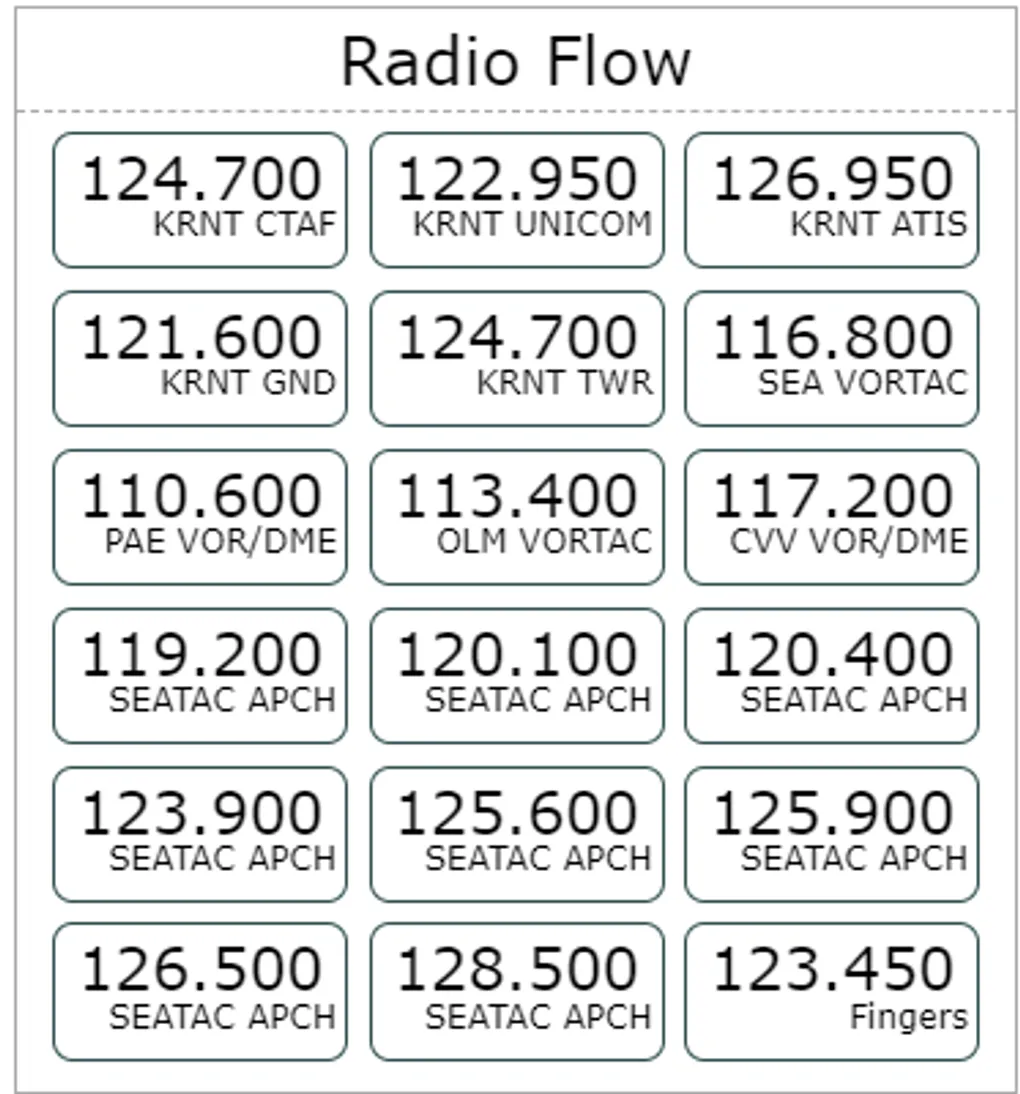Select 121.600 KRNT GND frequency
Viewport: 1020px width, 1094px height.
click(200, 359)
